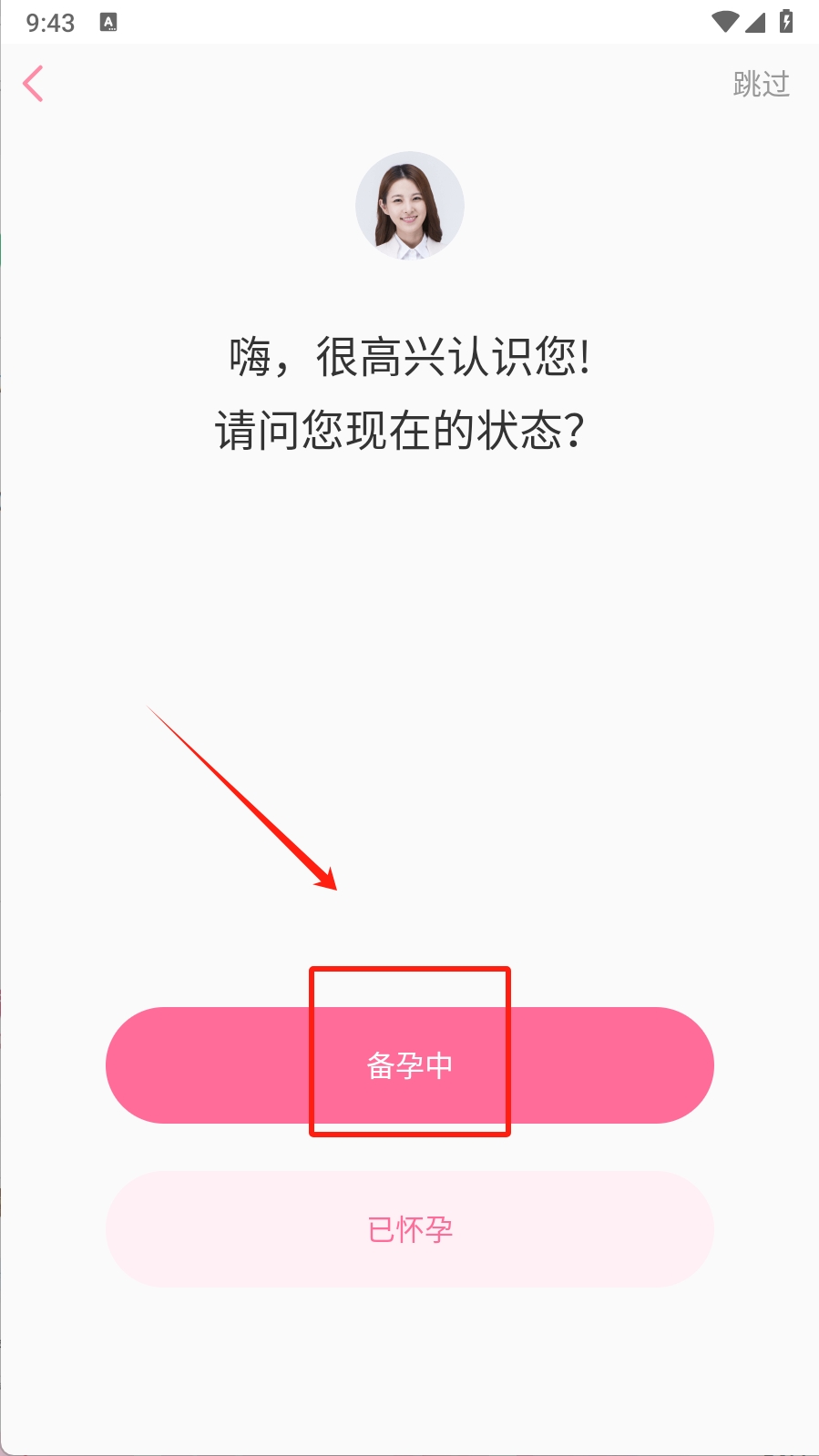Select the 备孕中 status button
This screenshot has height=1456, width=819.
click(409, 1064)
